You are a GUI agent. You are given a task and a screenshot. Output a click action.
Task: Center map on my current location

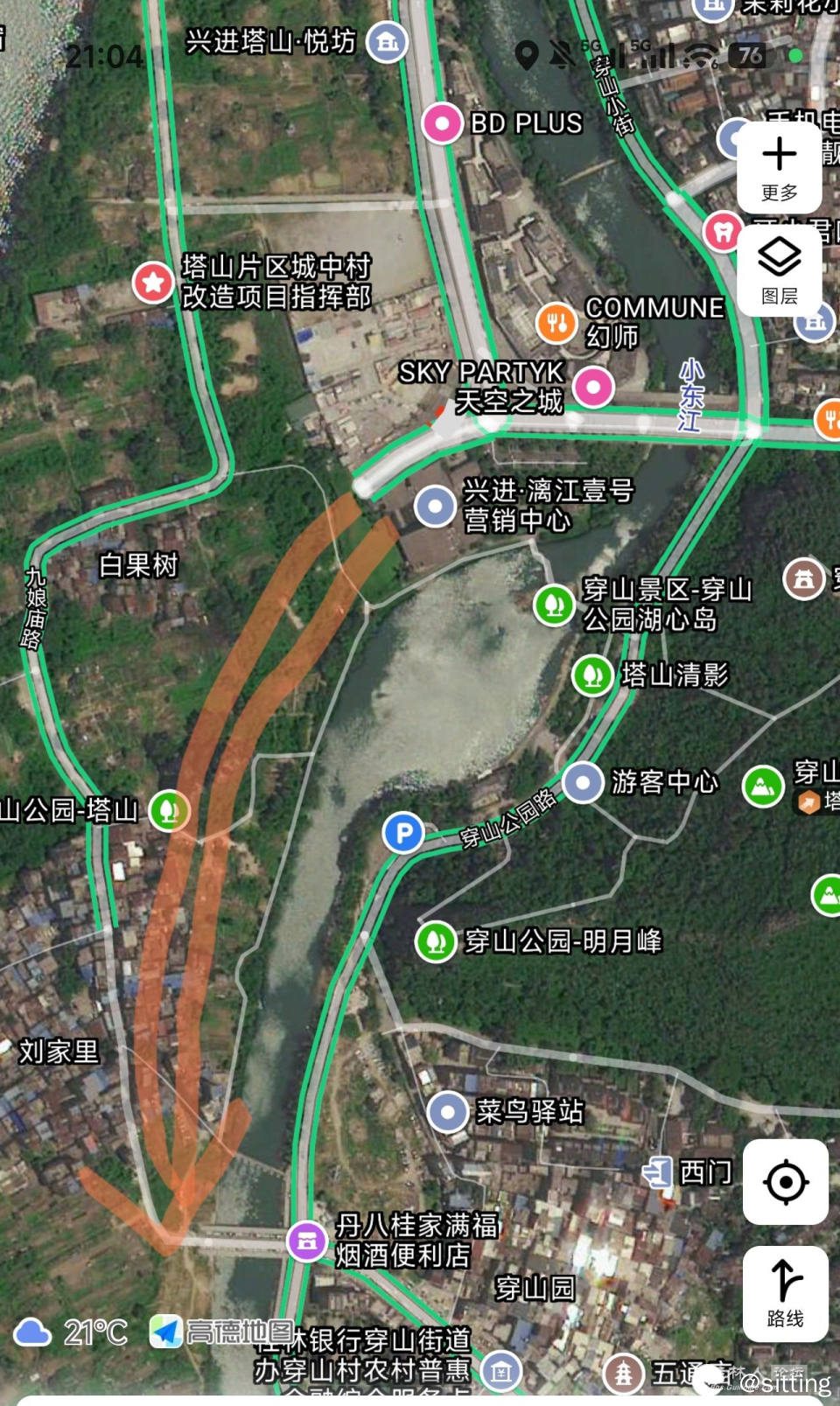click(785, 1182)
